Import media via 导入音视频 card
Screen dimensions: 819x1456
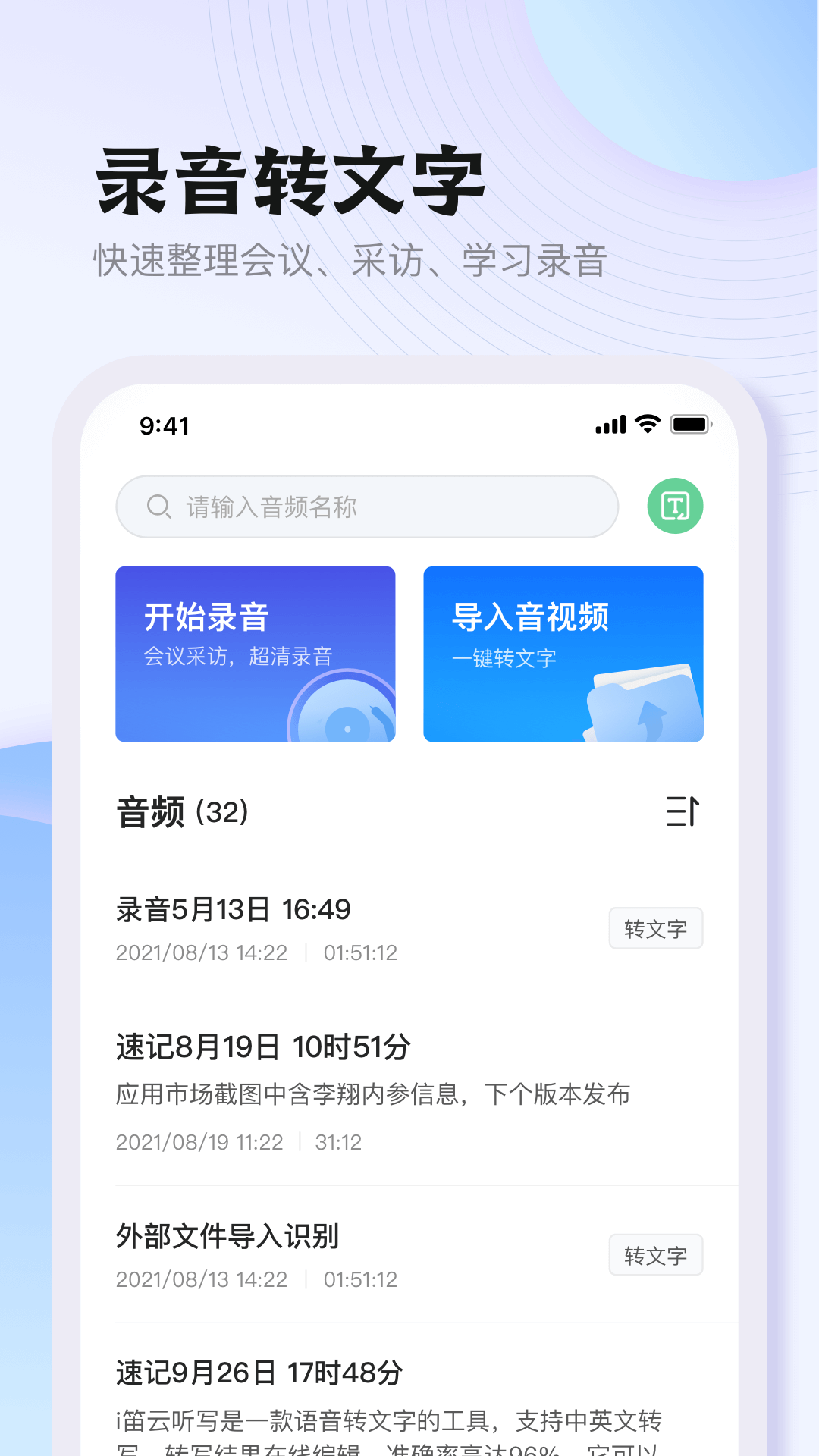(563, 652)
